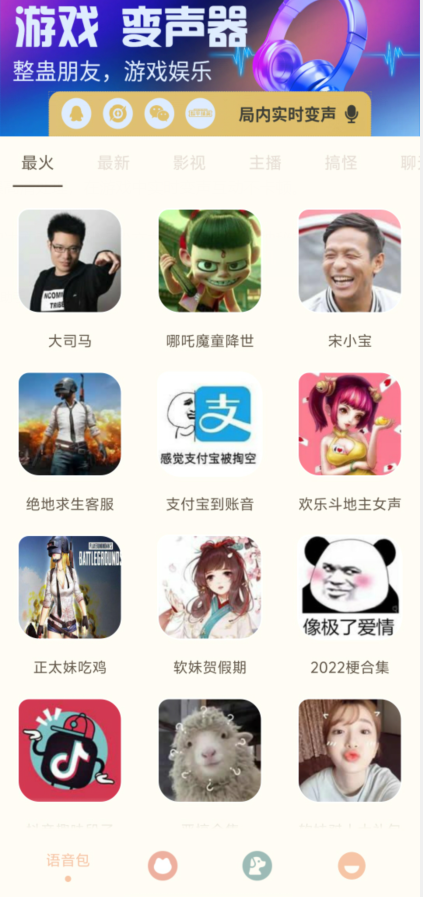Select the 主播 tab
This screenshot has width=423, height=897.
(265, 163)
